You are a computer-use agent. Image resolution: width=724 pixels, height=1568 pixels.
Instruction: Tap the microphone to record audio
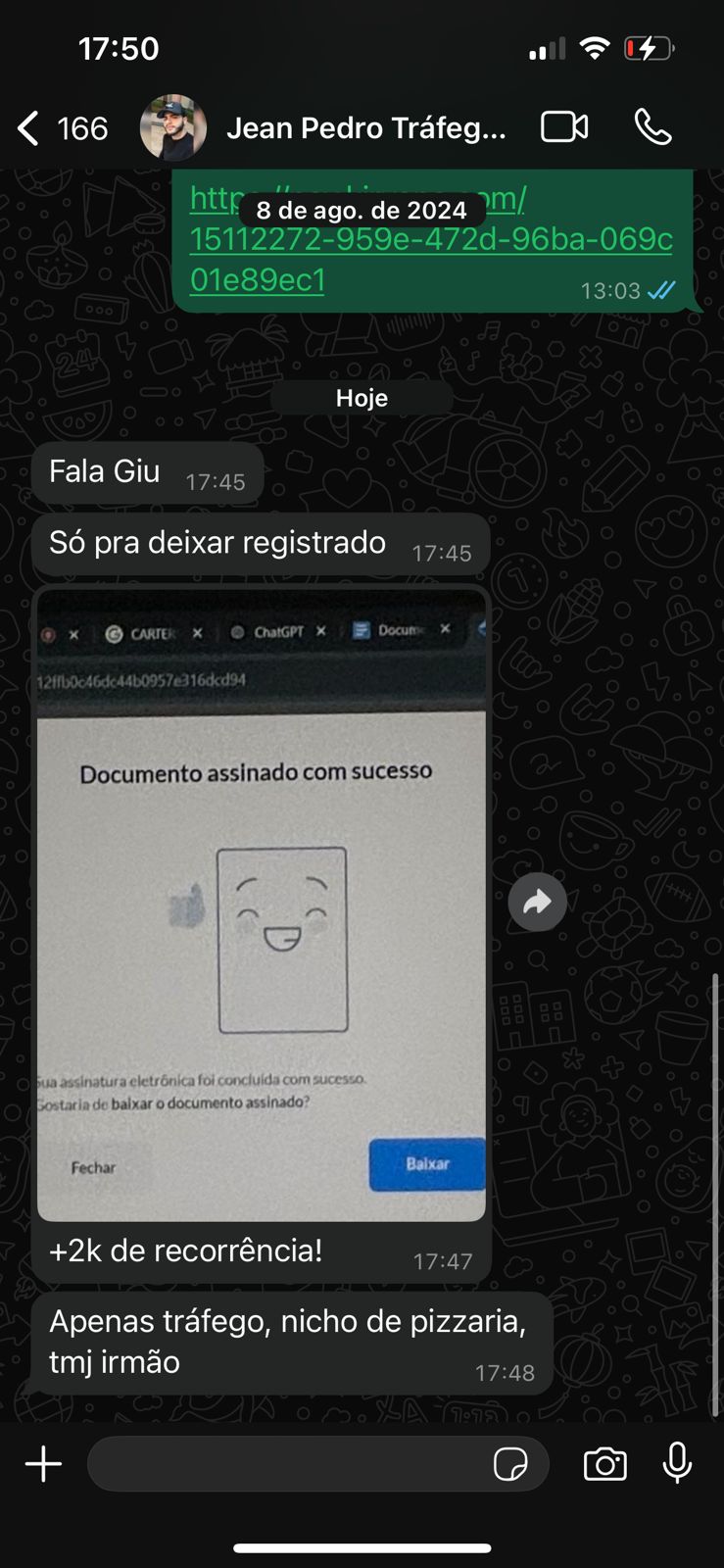[x=677, y=1464]
